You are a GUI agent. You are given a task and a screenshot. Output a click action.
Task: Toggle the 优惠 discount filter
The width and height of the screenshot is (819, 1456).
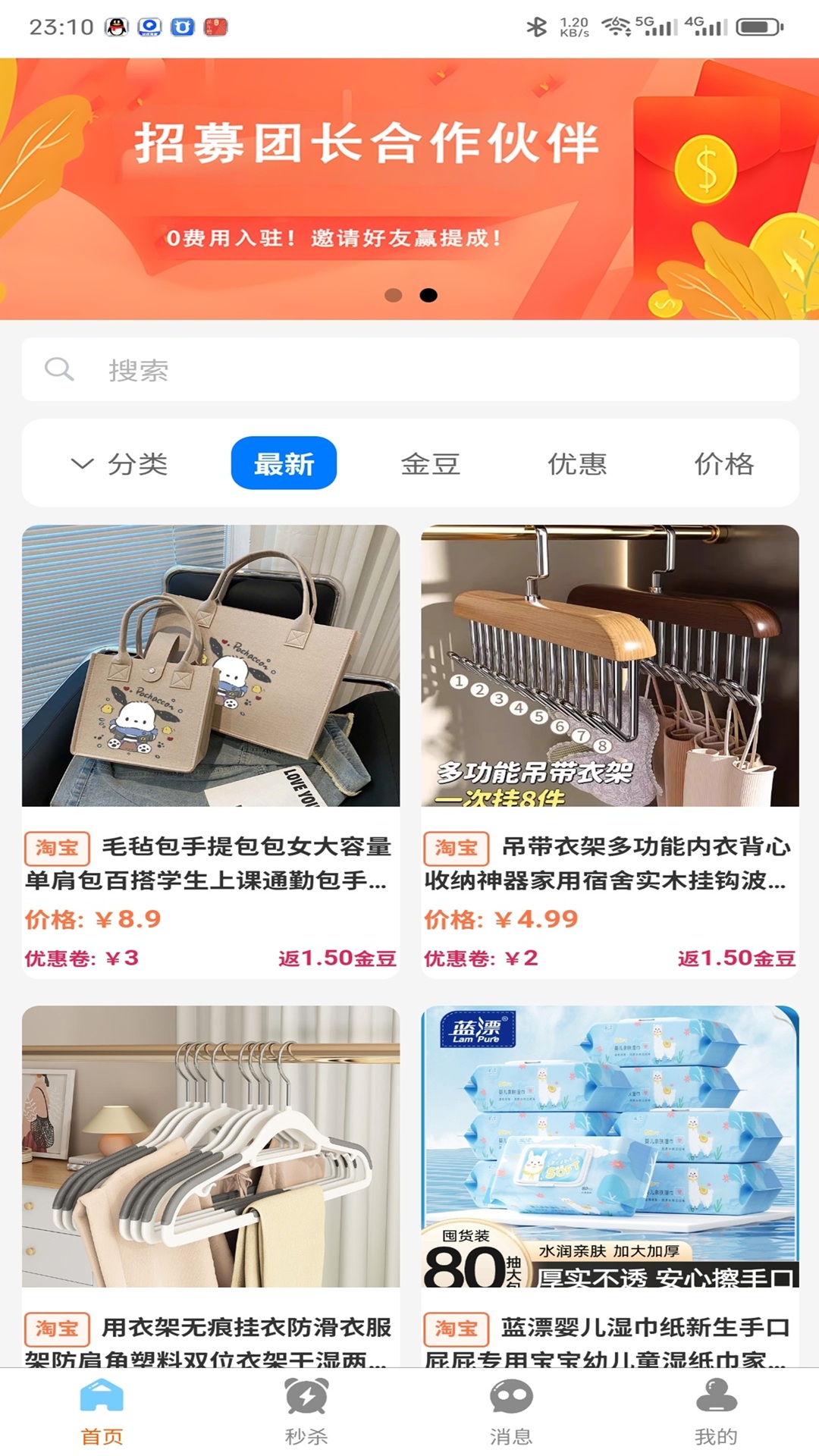click(x=579, y=465)
